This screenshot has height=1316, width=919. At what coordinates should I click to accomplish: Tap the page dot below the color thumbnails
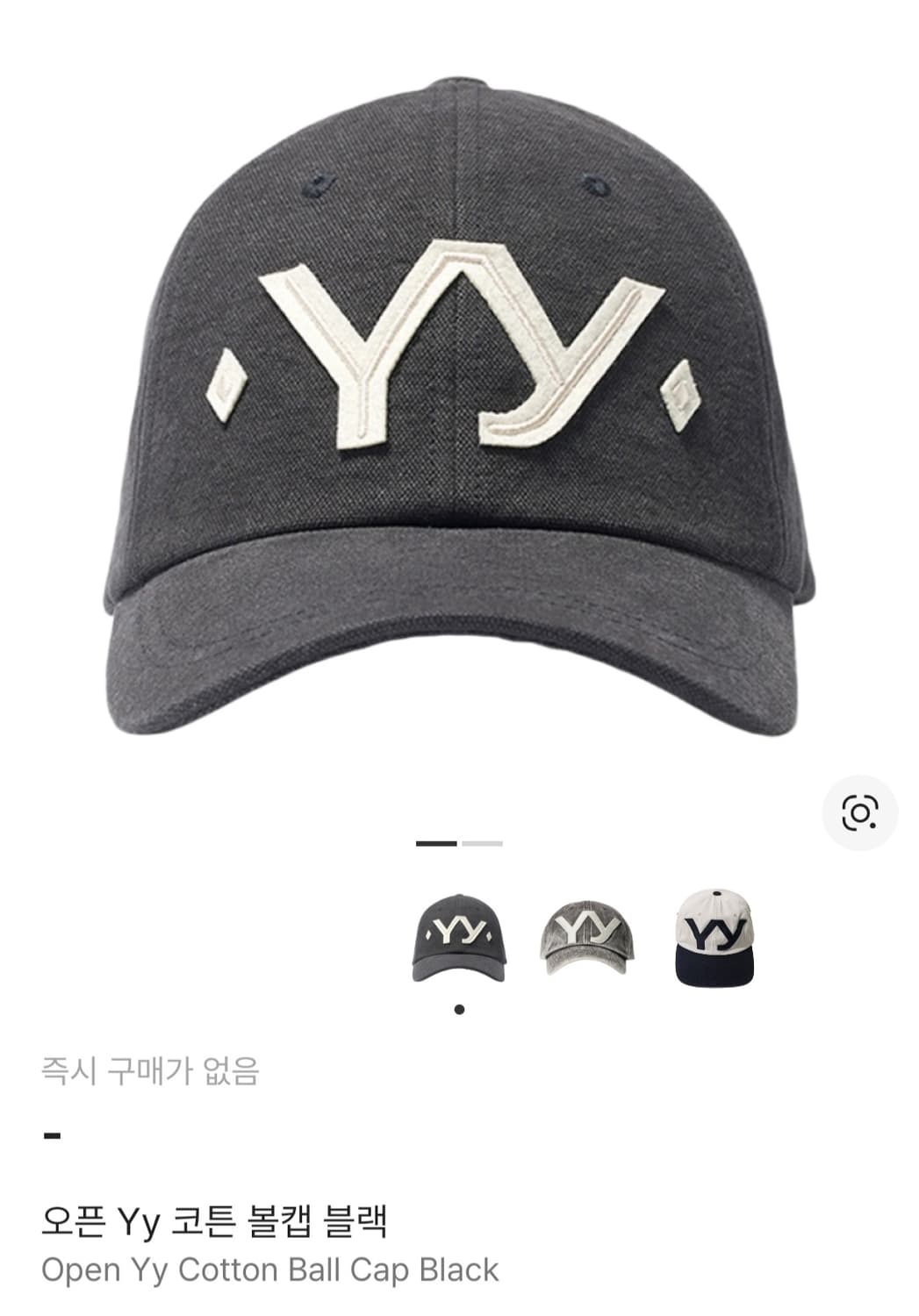click(458, 1009)
